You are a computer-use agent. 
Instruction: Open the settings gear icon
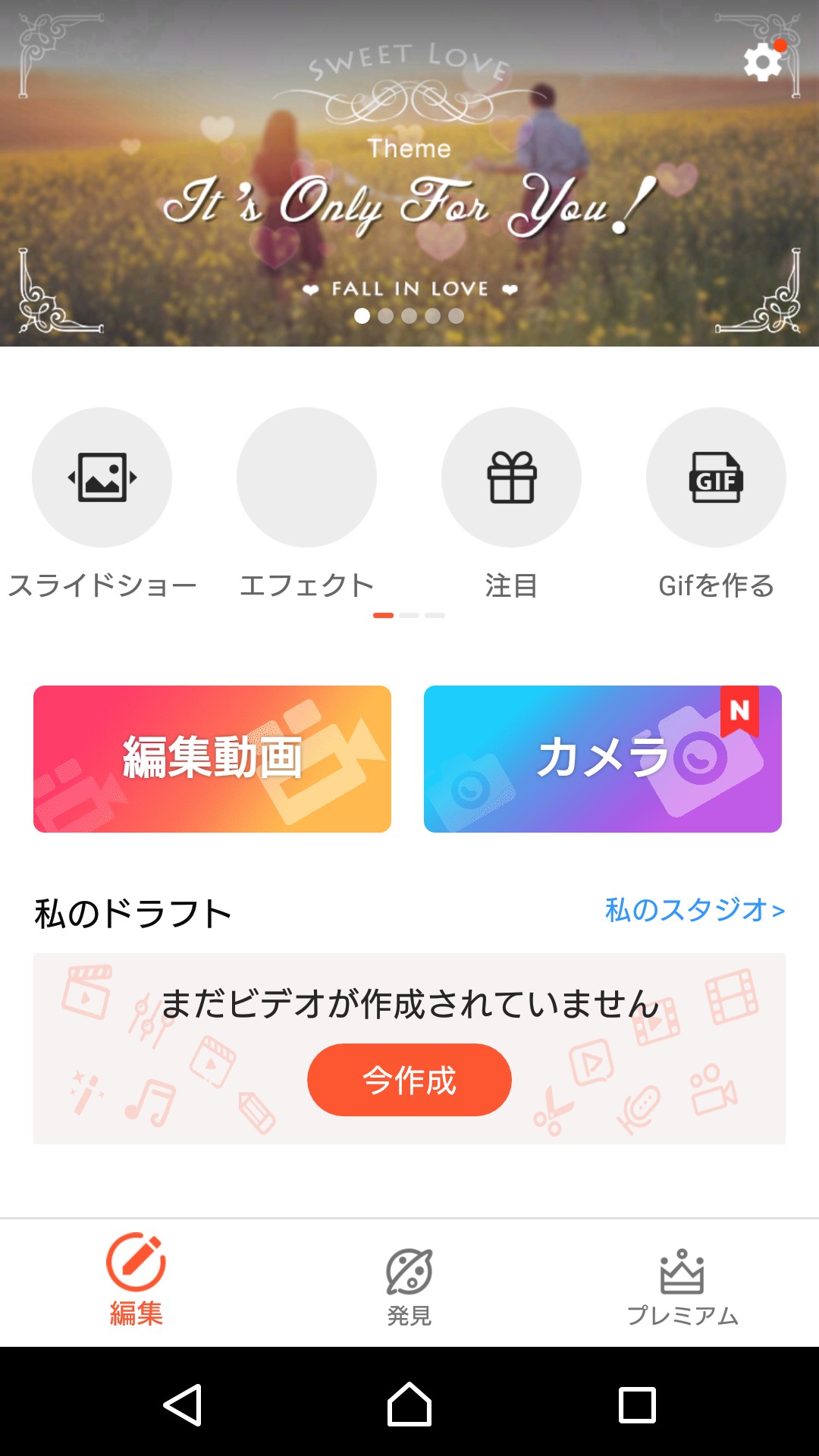[763, 62]
